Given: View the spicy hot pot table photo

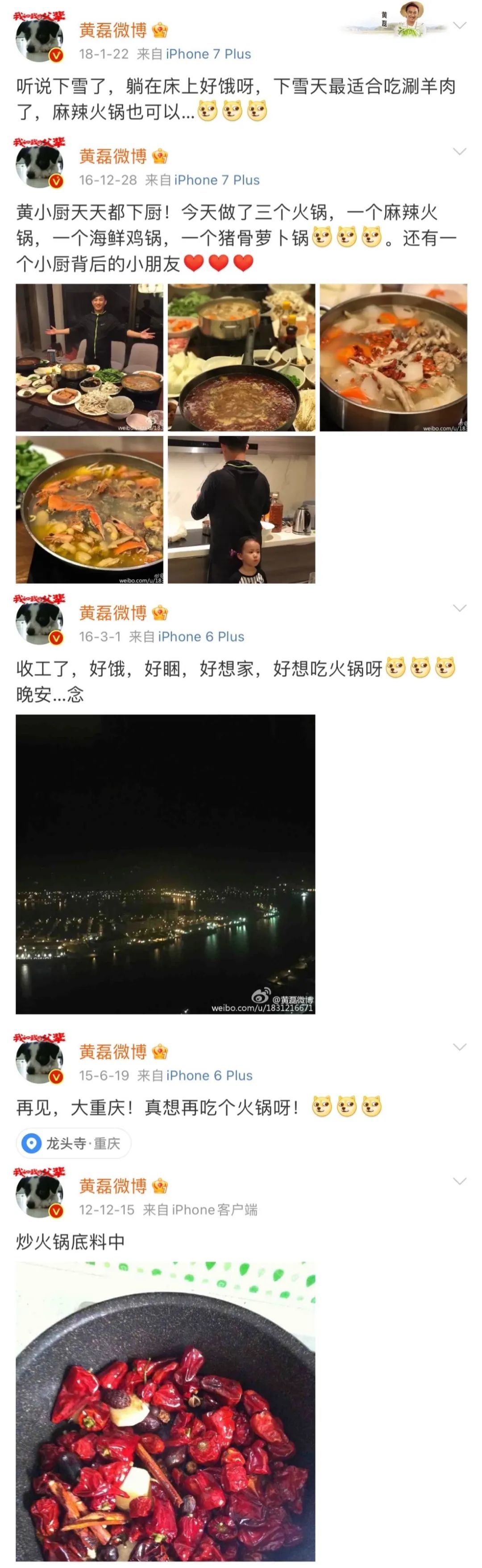Looking at the screenshot, I should tap(241, 357).
